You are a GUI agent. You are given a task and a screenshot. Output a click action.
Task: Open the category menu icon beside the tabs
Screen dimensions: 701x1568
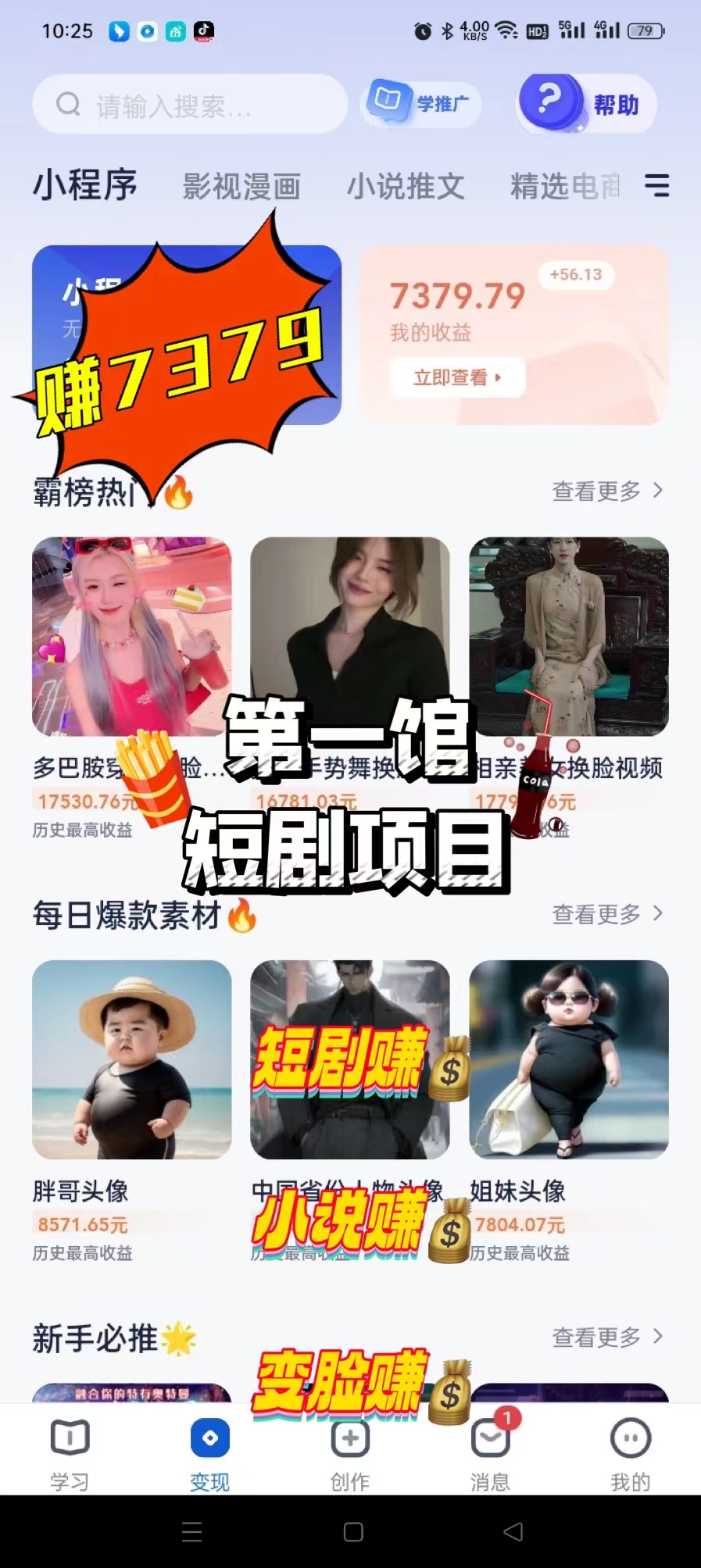point(656,186)
